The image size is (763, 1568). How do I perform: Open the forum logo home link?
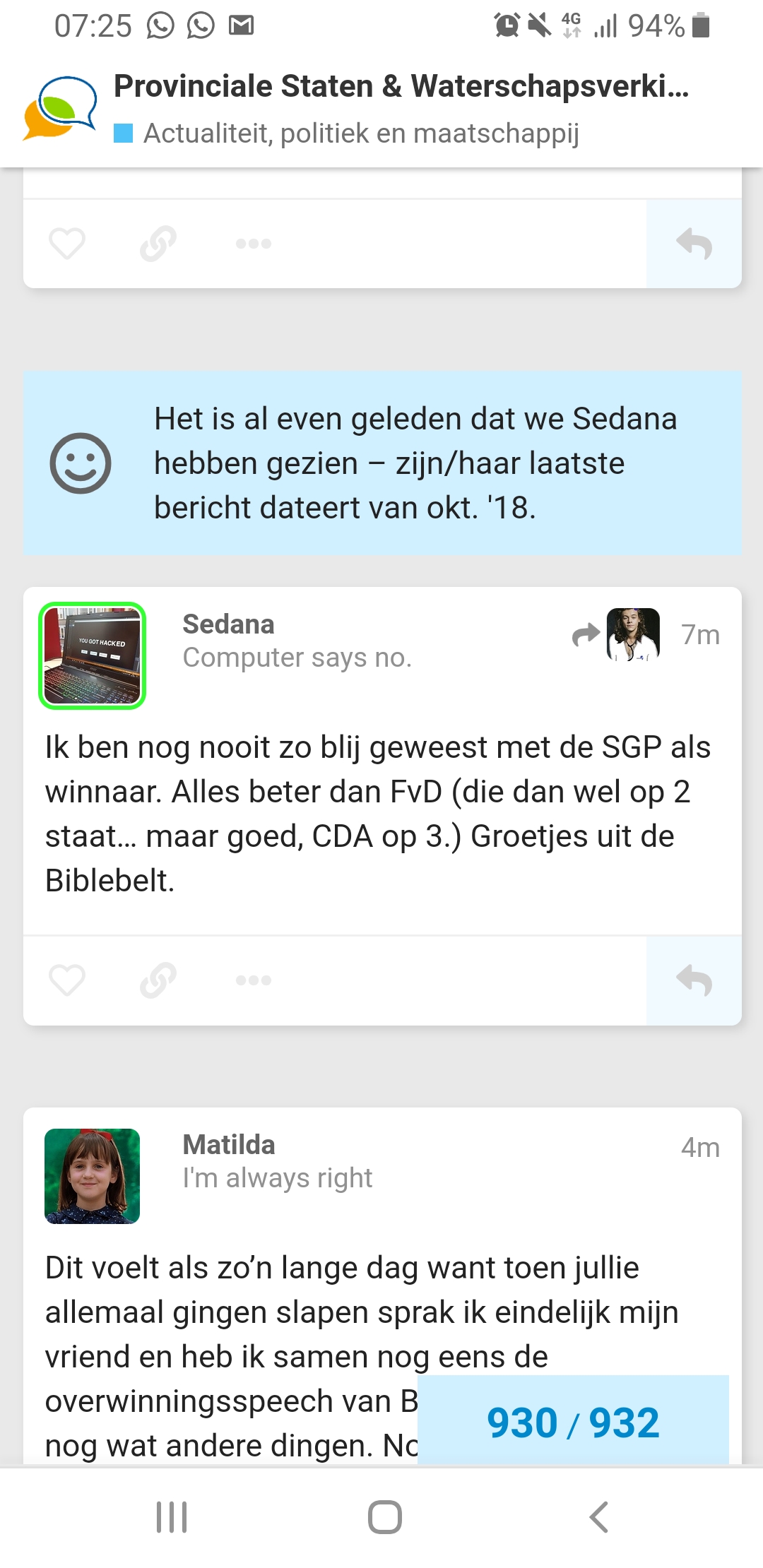tap(60, 108)
